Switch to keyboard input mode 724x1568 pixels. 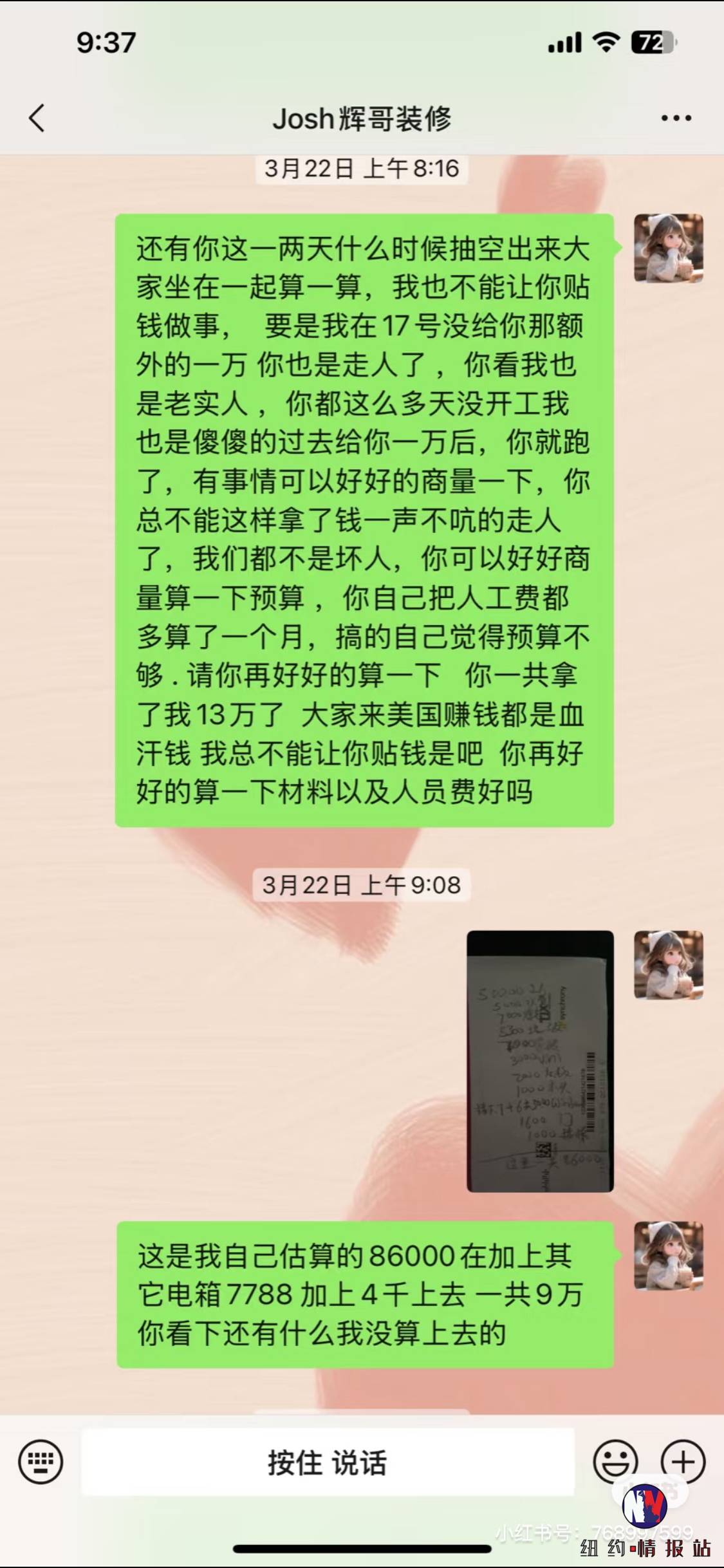click(x=41, y=1462)
